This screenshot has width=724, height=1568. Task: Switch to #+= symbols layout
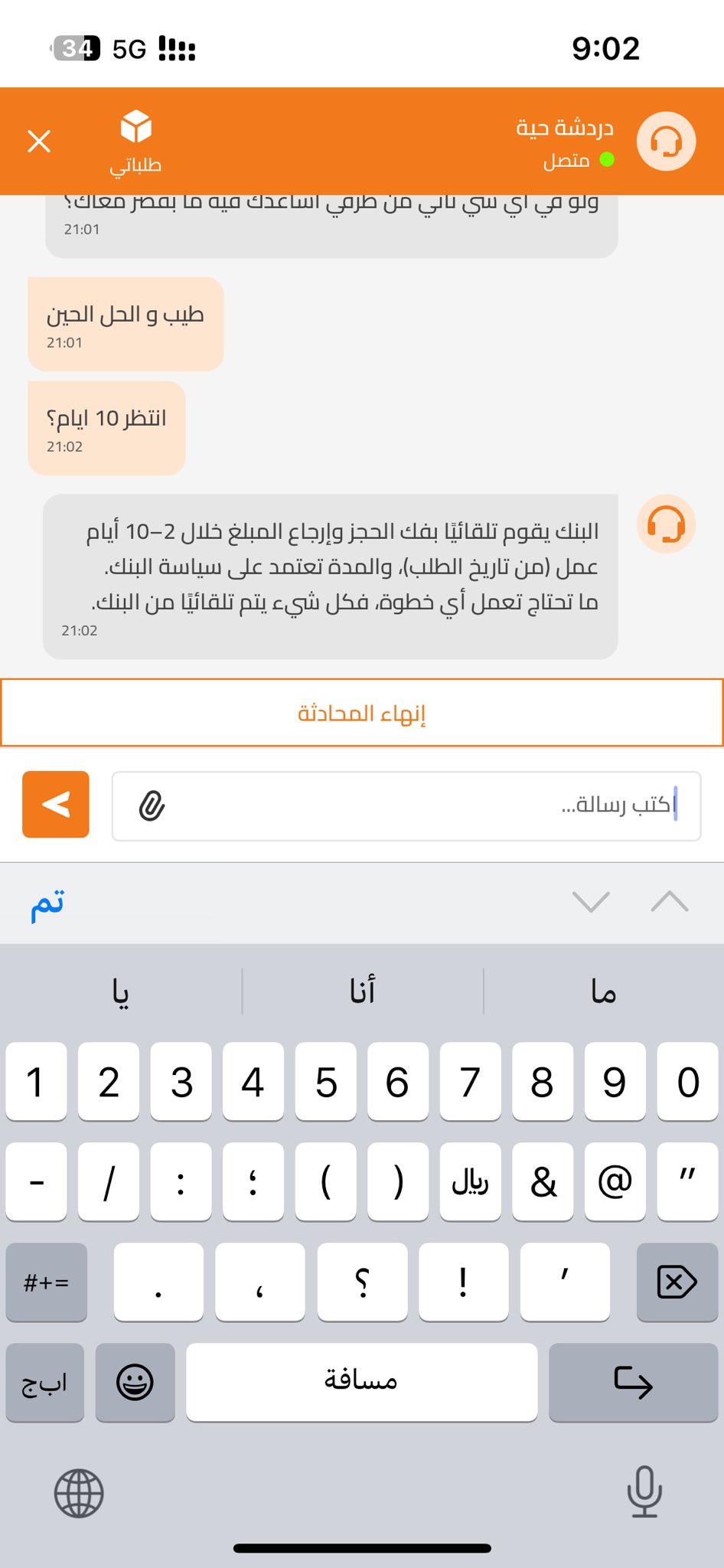46,1282
